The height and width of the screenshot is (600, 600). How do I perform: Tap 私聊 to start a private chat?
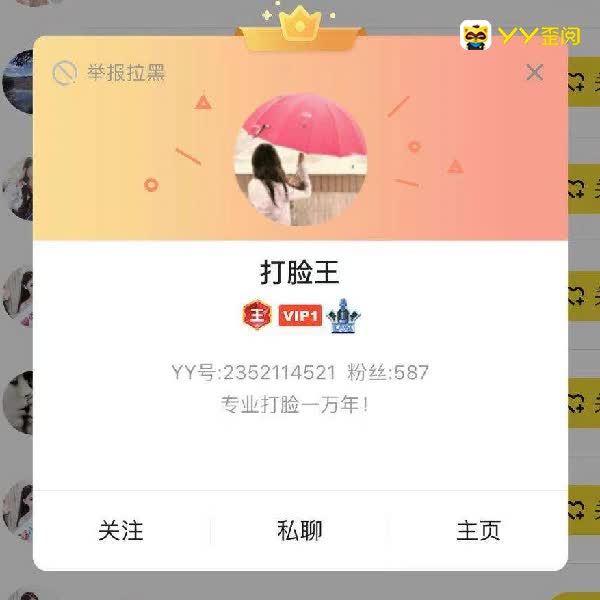click(300, 531)
